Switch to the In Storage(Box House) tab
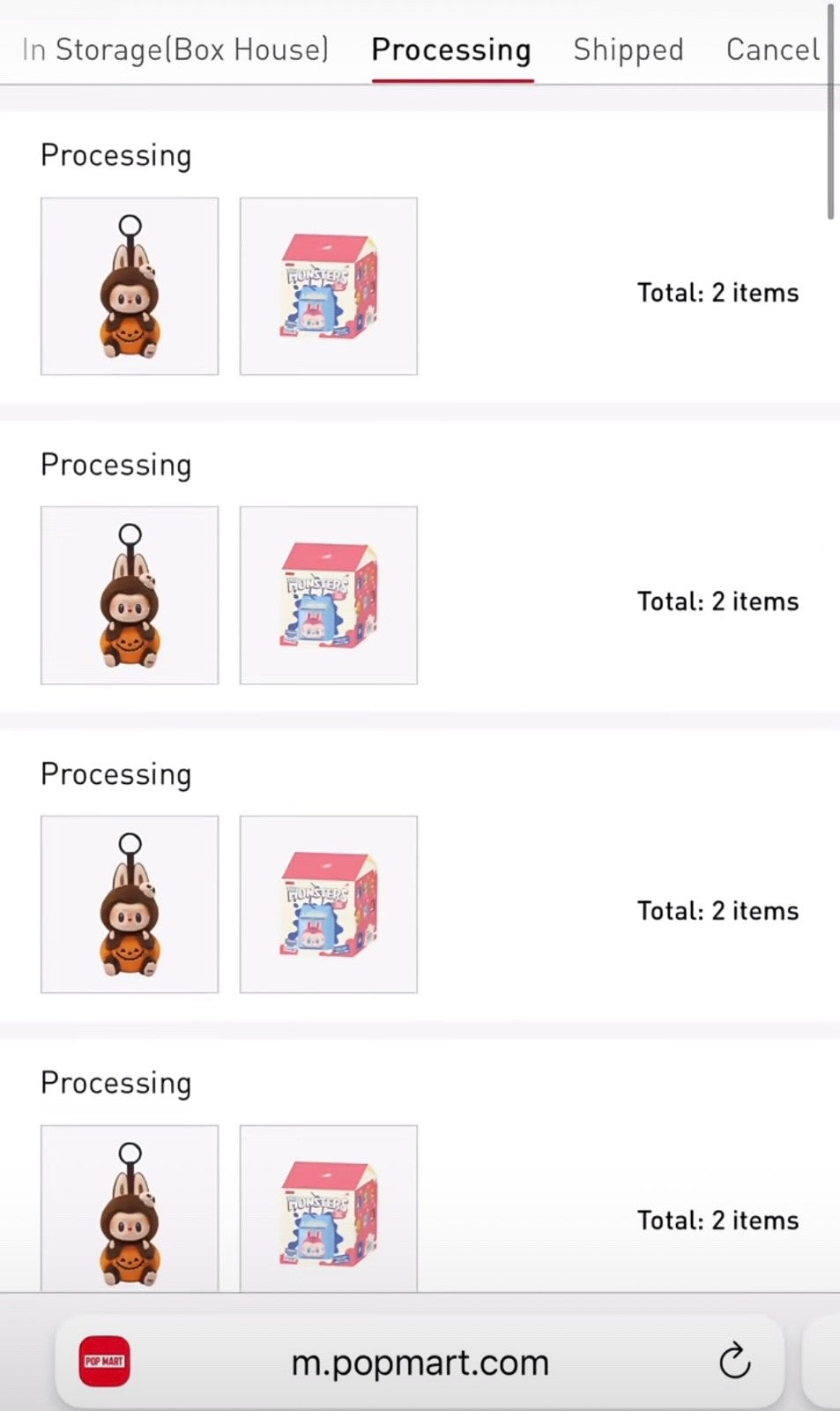The image size is (840, 1411). [175, 49]
